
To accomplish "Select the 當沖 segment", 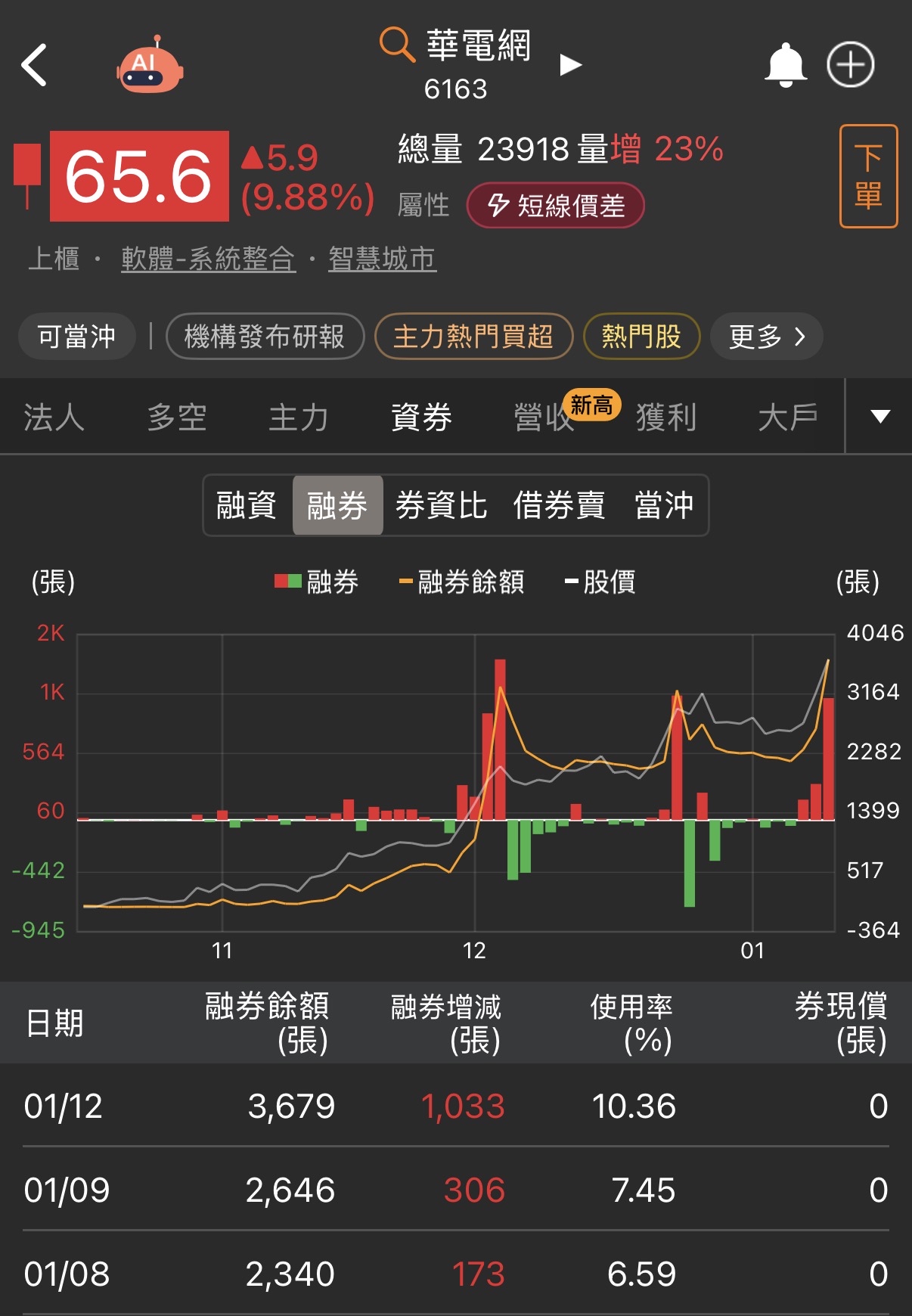I will [663, 505].
